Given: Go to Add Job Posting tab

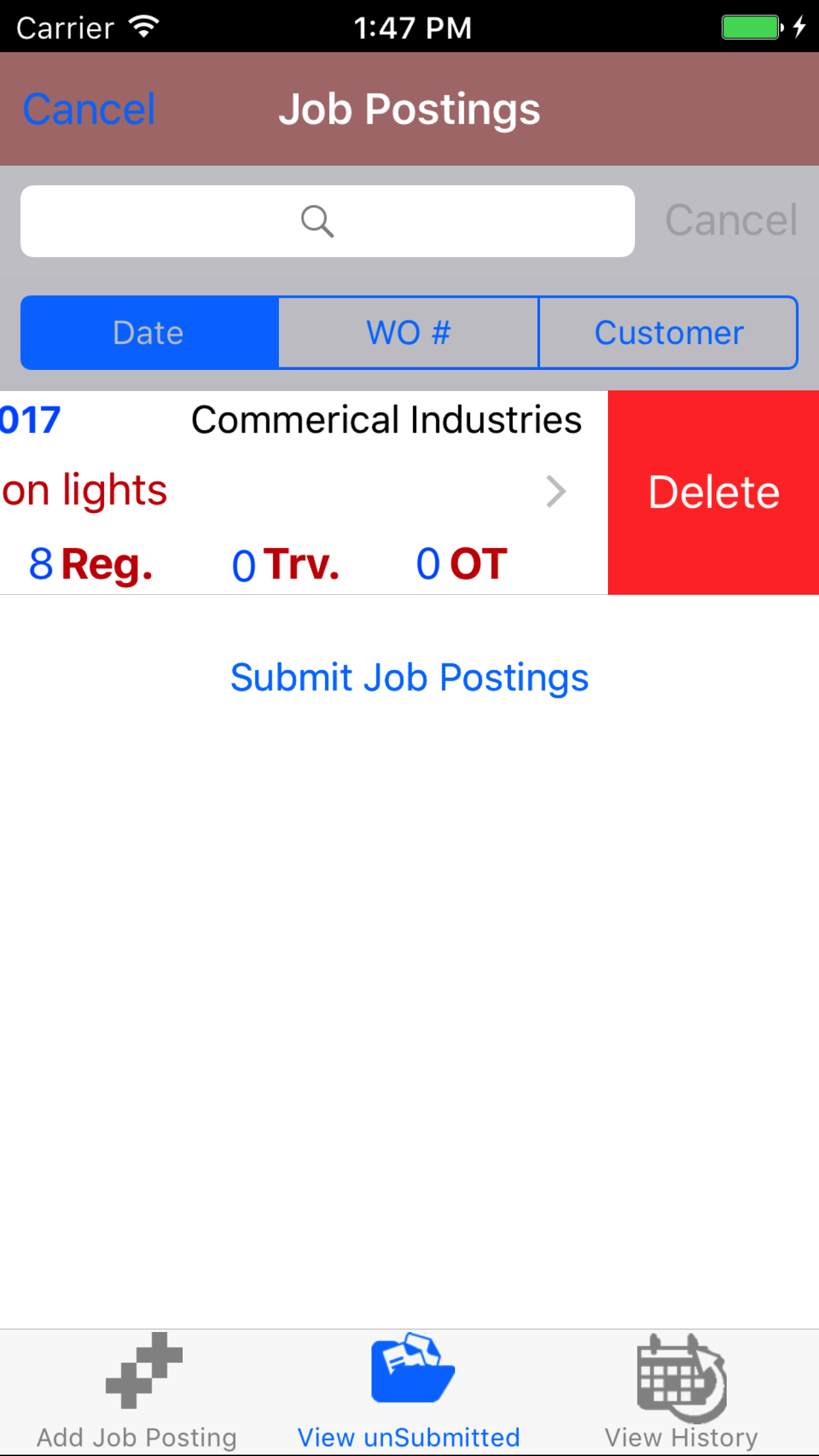Looking at the screenshot, I should coord(137,1391).
